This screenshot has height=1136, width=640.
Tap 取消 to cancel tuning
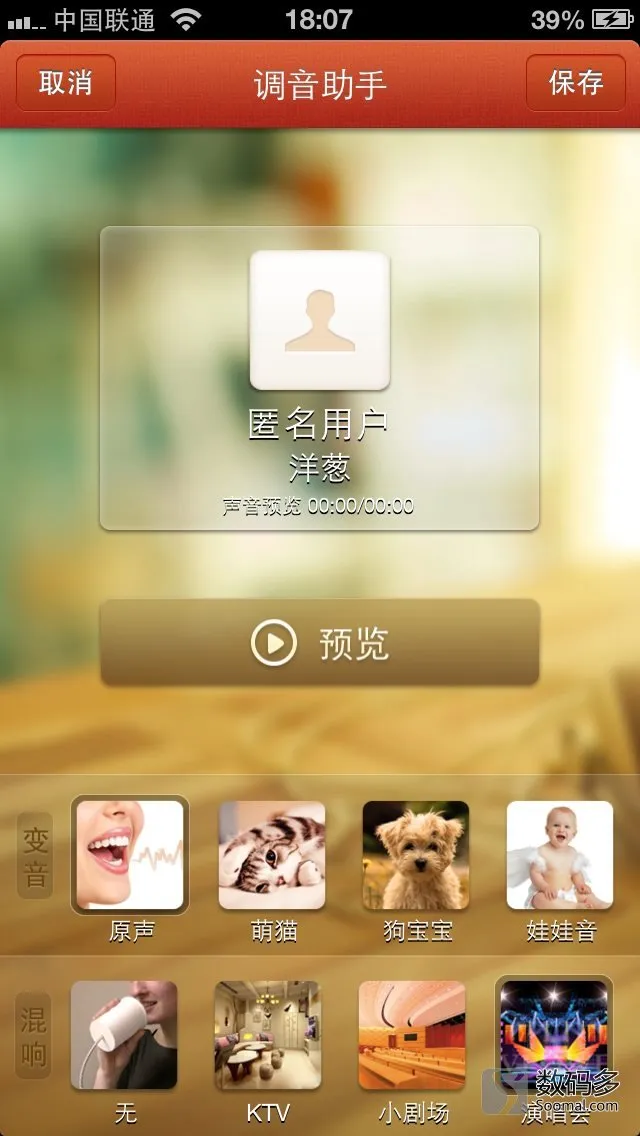coord(66,83)
